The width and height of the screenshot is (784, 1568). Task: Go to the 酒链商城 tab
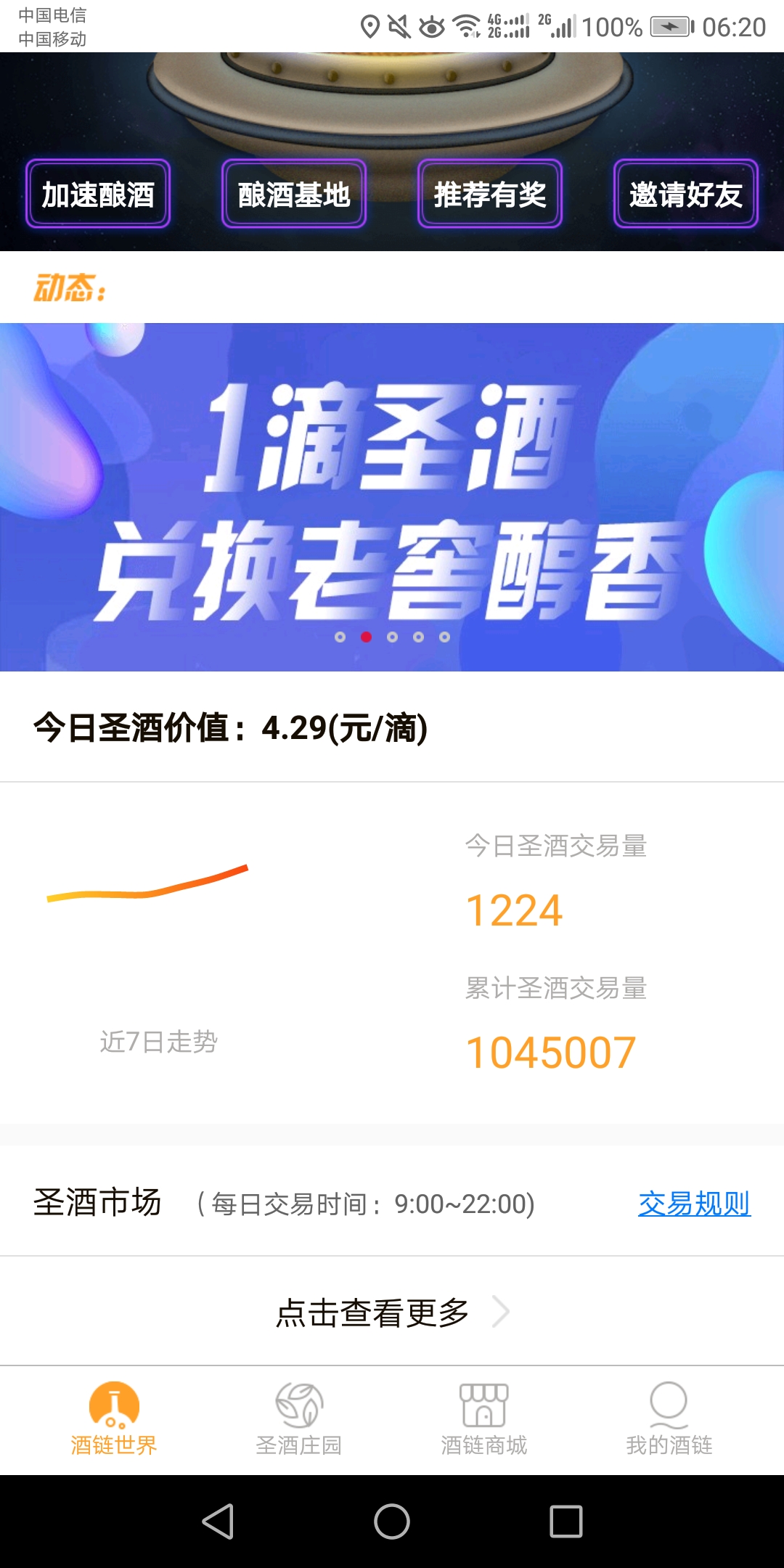coord(484,1420)
